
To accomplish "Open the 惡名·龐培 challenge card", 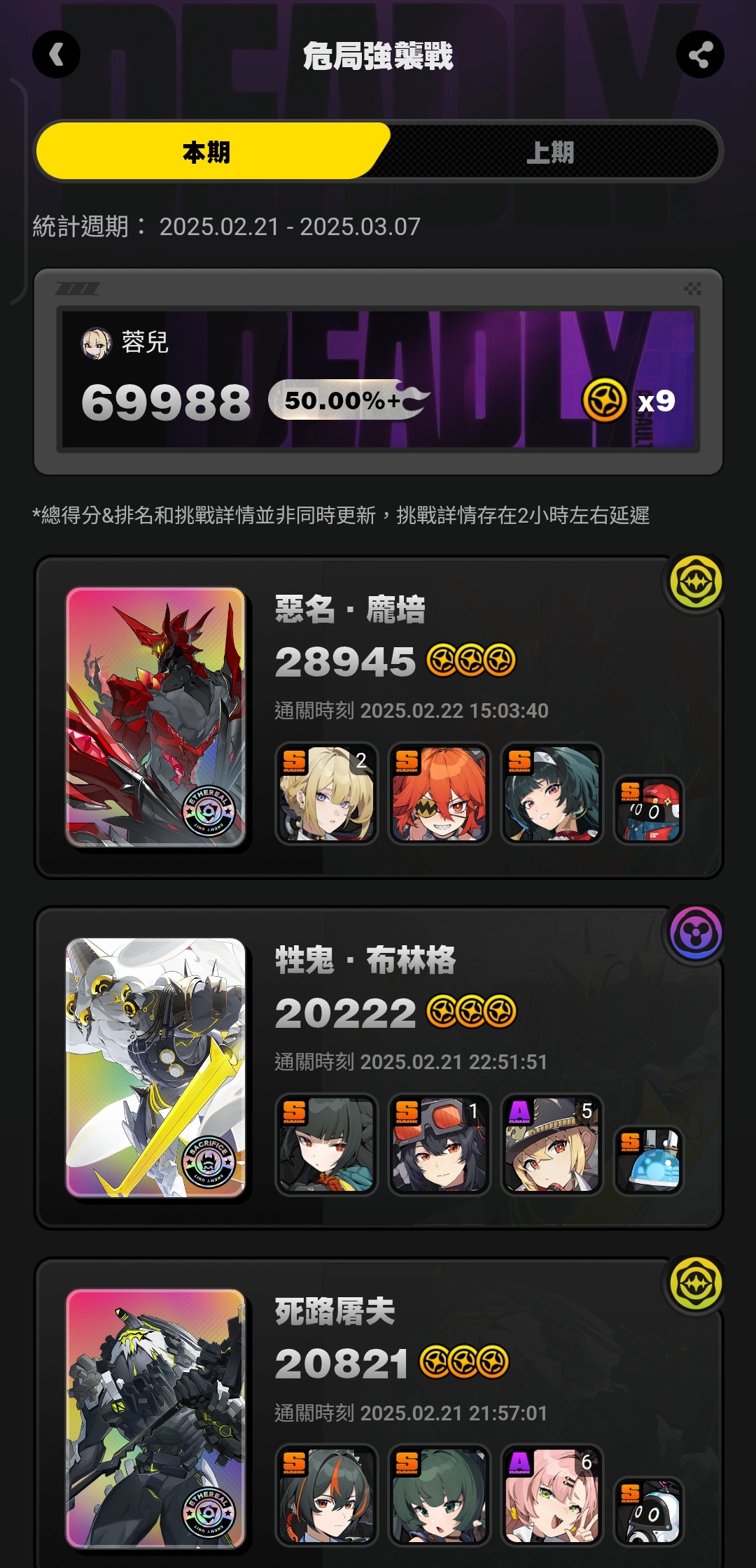I will [x=378, y=717].
